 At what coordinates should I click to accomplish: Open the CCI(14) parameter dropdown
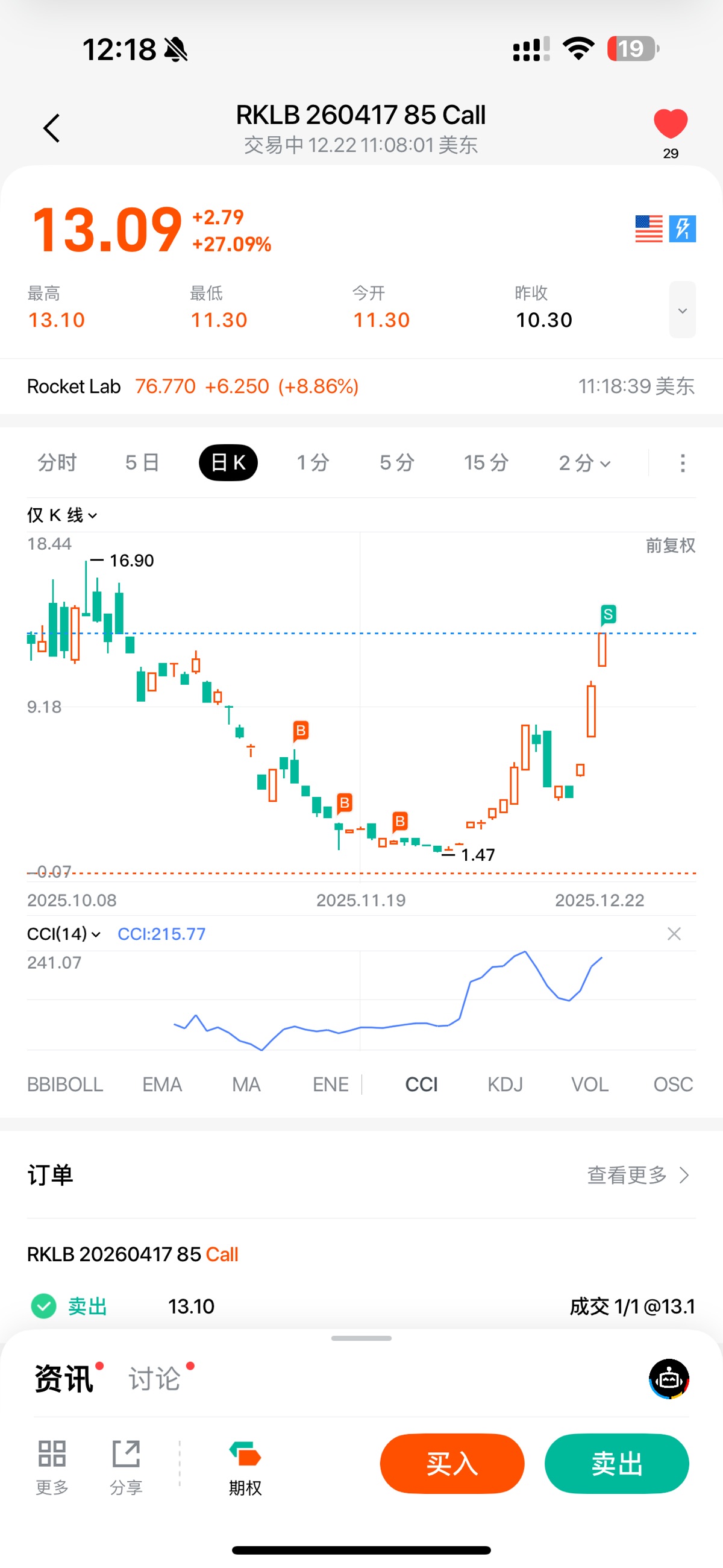(63, 934)
